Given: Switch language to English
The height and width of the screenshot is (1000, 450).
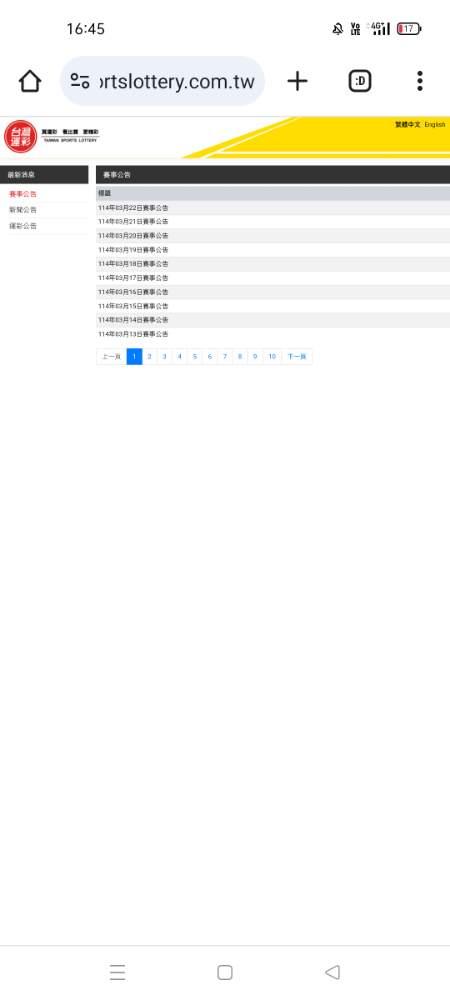Looking at the screenshot, I should tap(435, 125).
